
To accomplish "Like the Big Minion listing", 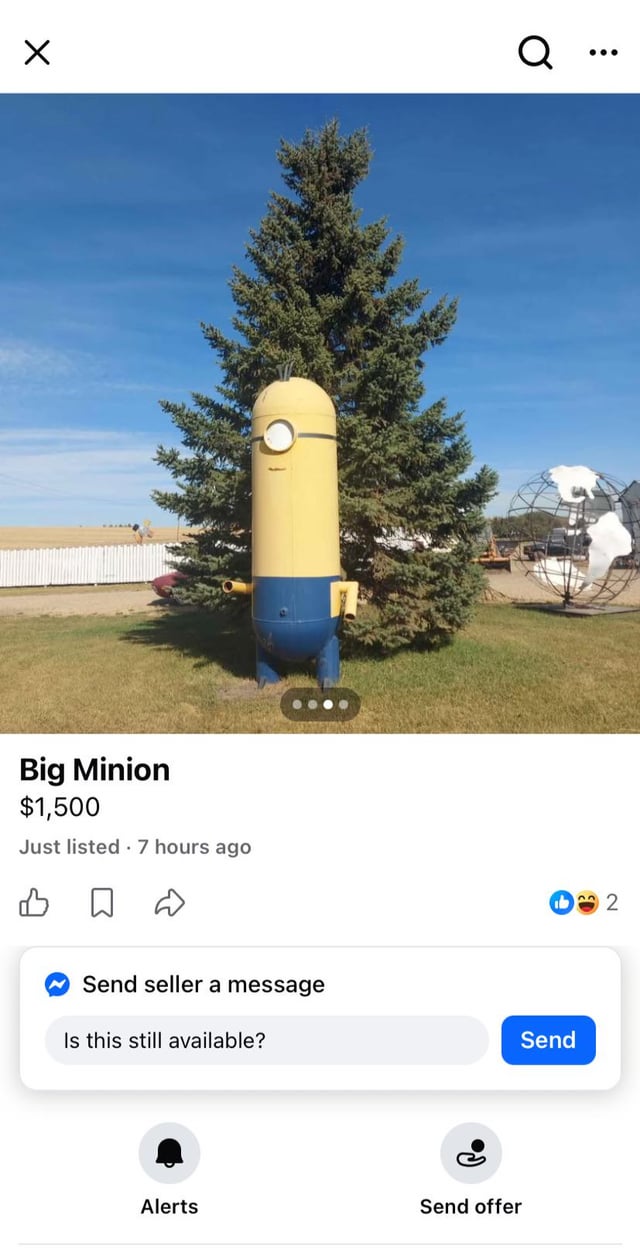I will click(34, 904).
